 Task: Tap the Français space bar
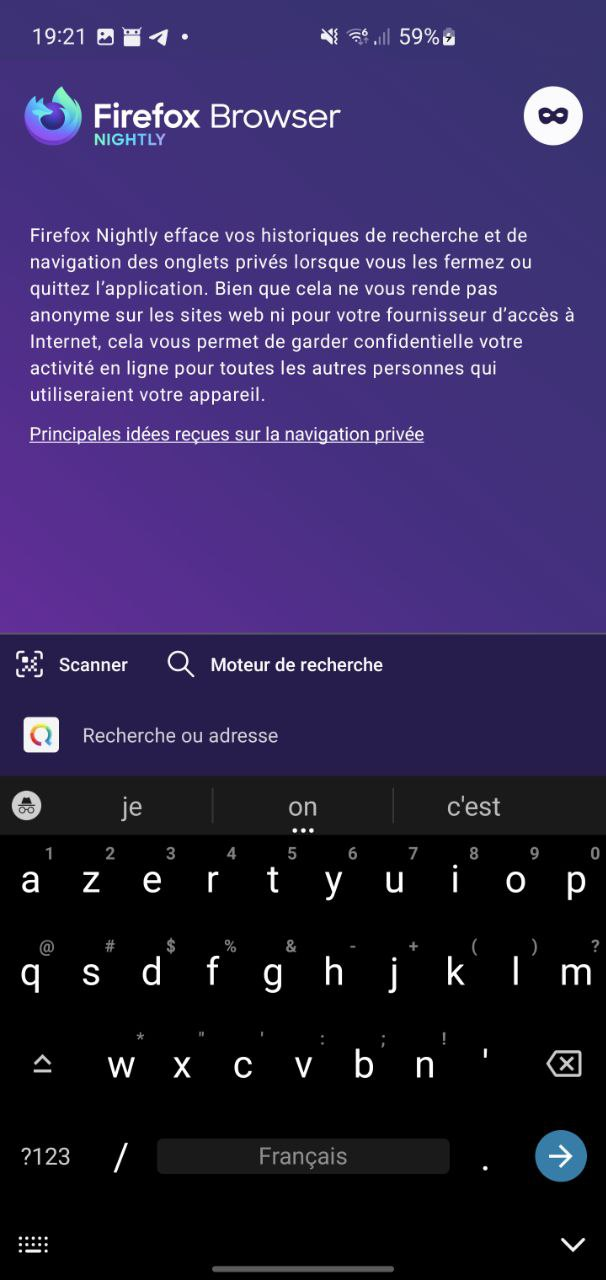(303, 1157)
